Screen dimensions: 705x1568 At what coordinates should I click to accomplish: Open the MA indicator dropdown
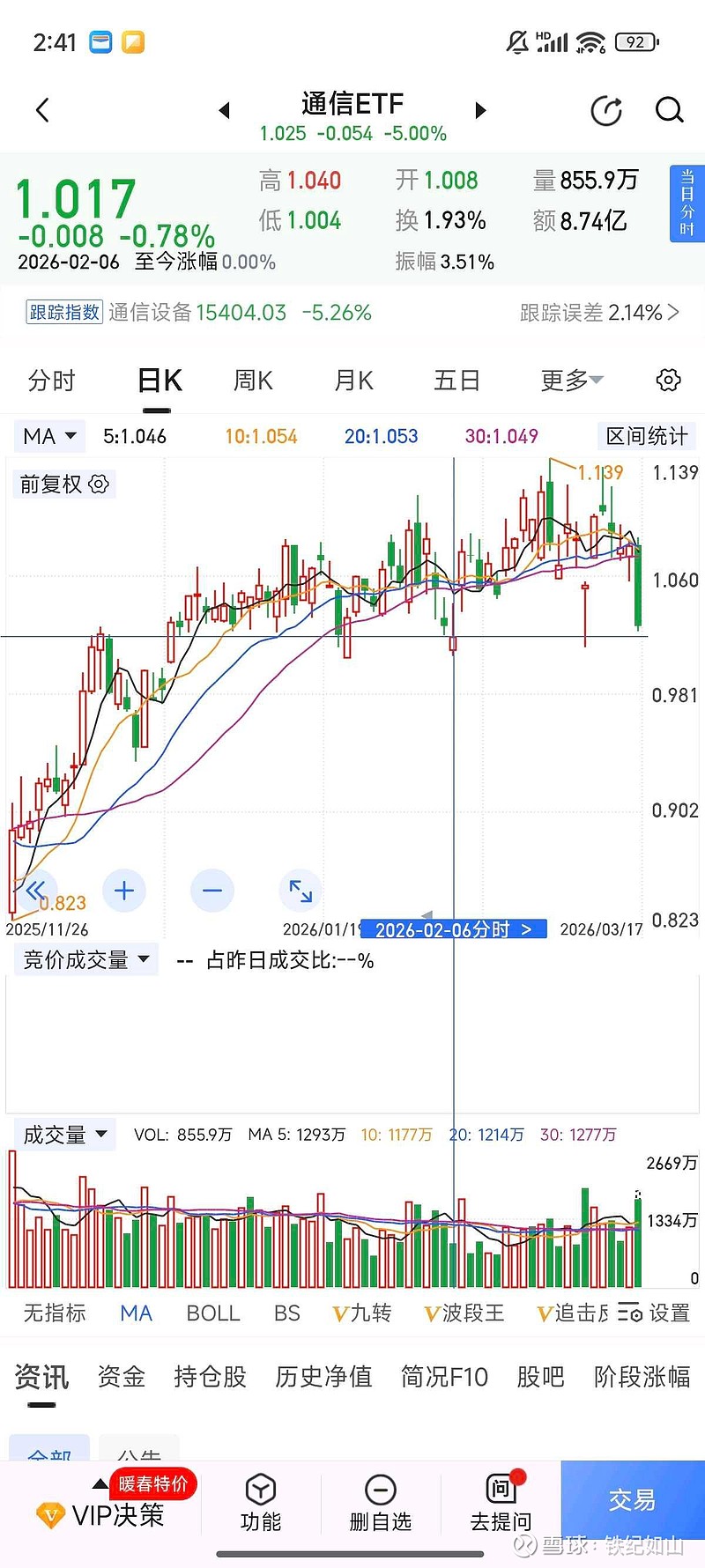48,435
